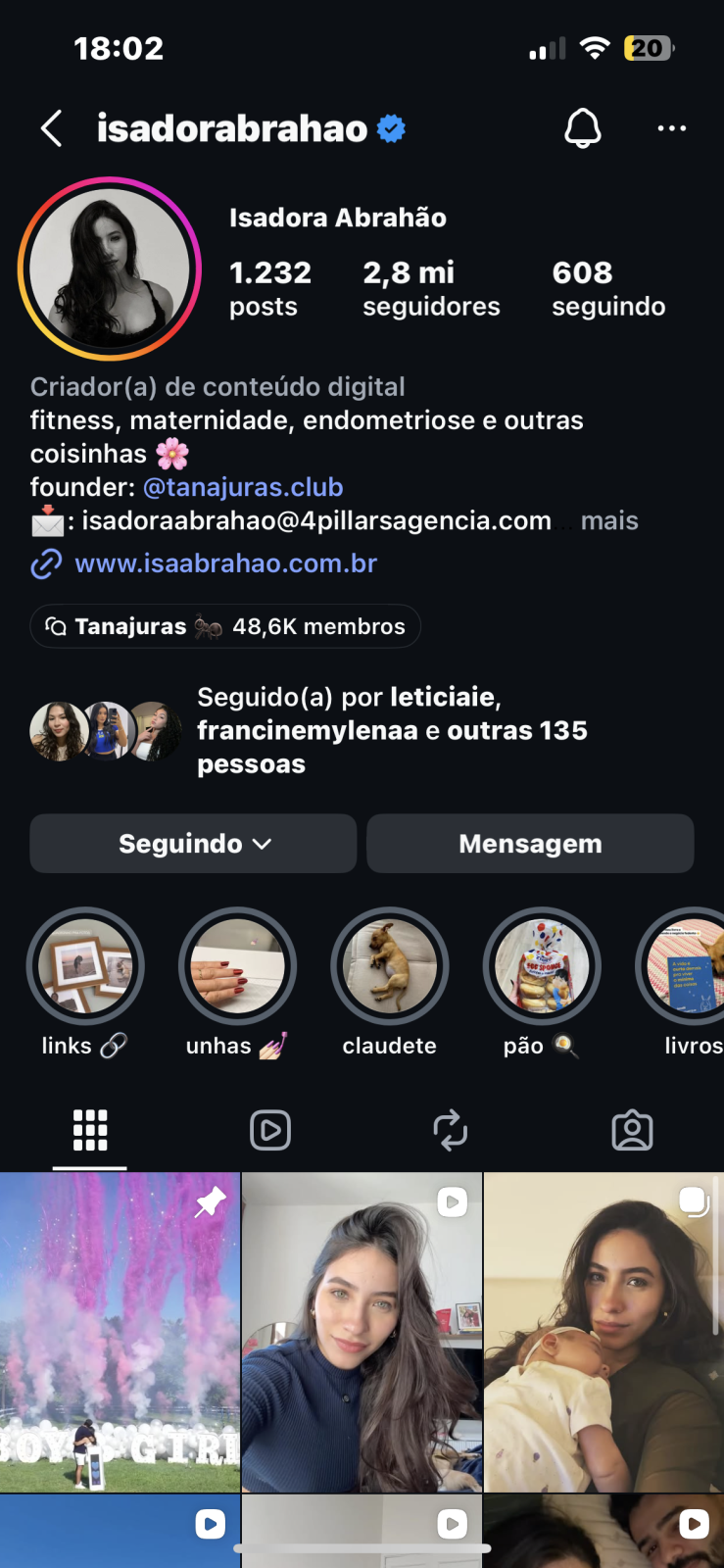The height and width of the screenshot is (1568, 724).
Task: Open the 608 seguindo list
Action: pos(608,288)
